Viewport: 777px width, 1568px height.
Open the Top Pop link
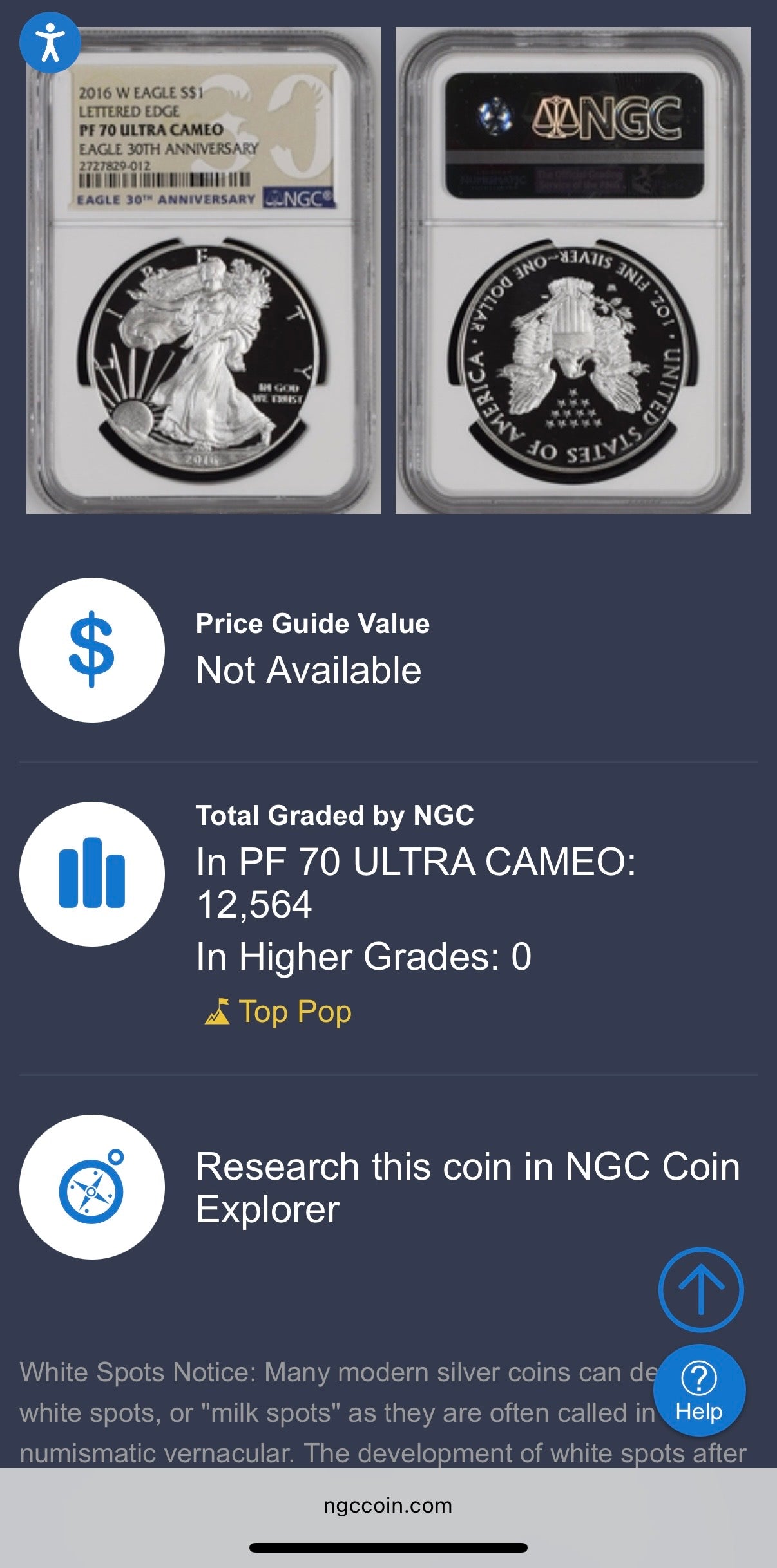tap(294, 1012)
